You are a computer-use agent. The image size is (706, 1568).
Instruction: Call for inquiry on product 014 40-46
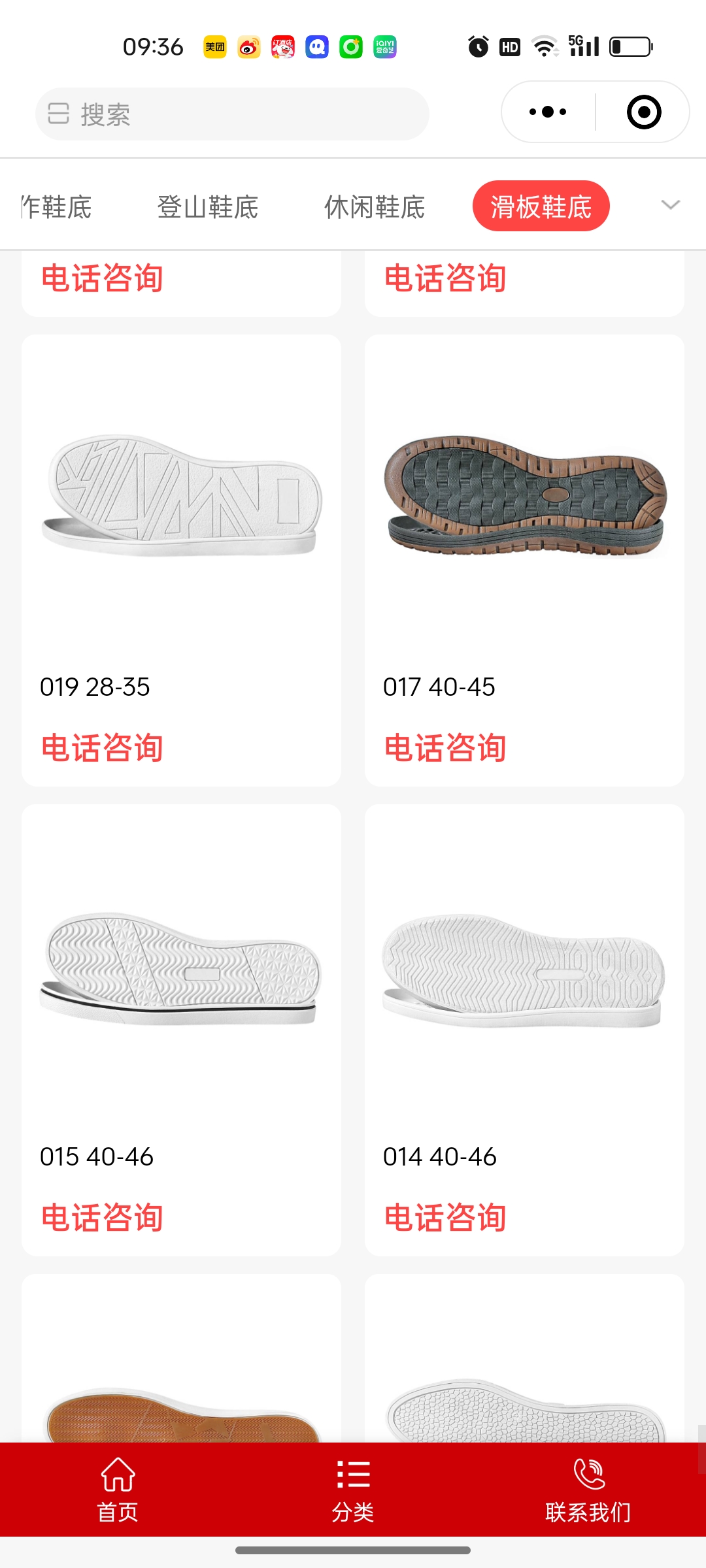(x=445, y=1218)
